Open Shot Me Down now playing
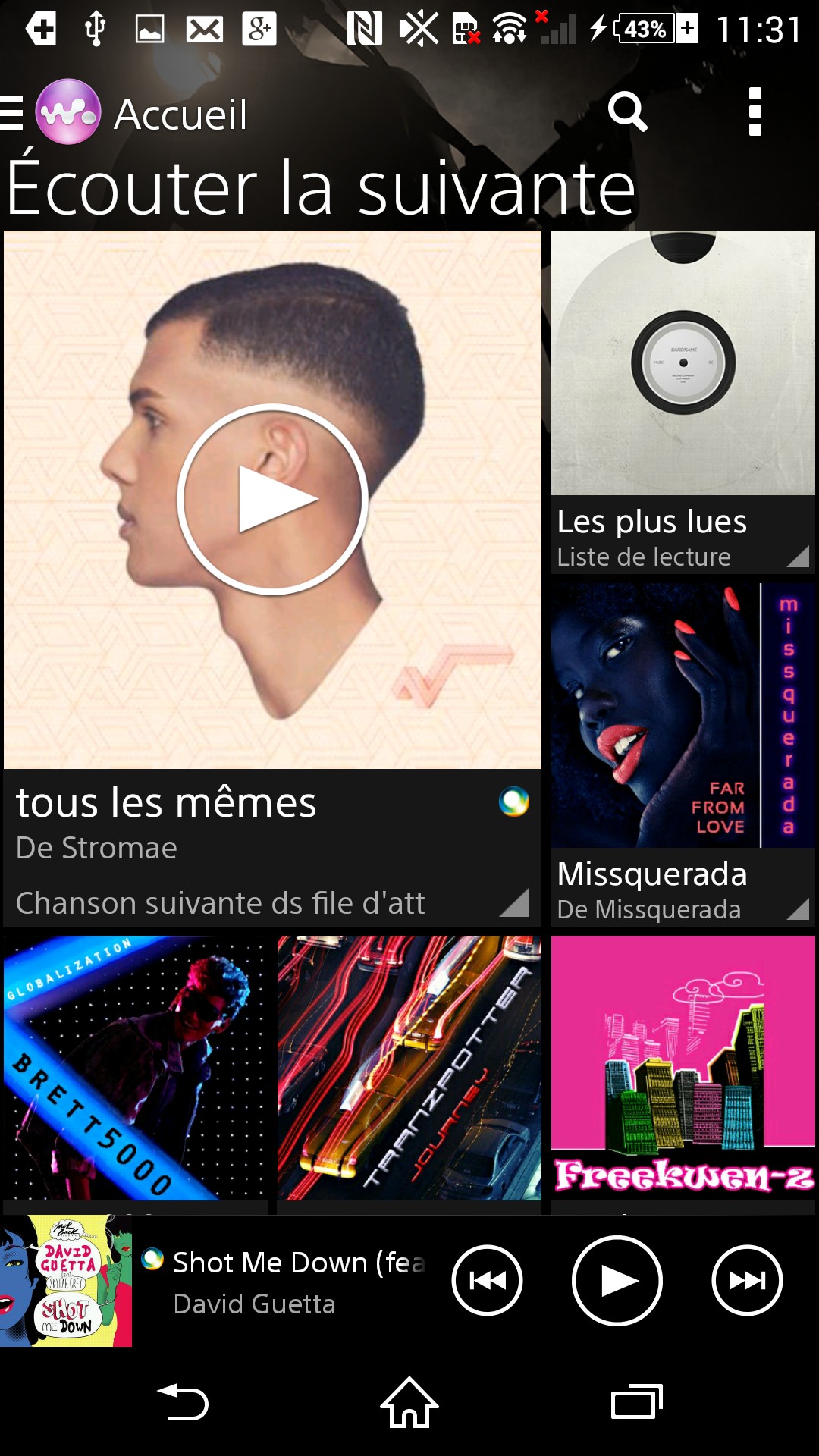Viewport: 819px width, 1456px height. tap(288, 1282)
